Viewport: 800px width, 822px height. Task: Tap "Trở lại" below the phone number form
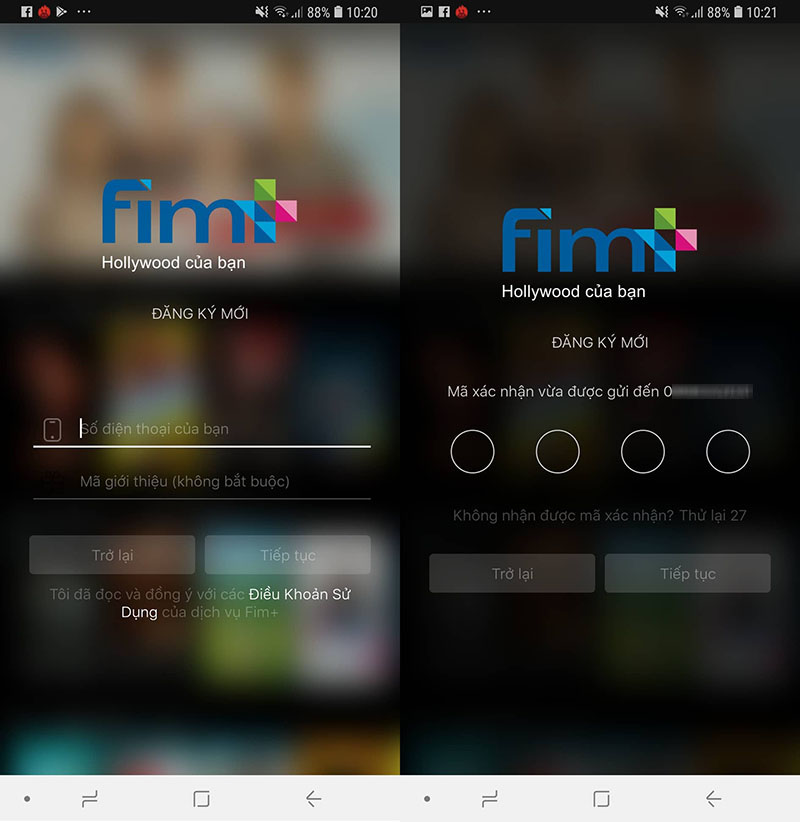(112, 555)
